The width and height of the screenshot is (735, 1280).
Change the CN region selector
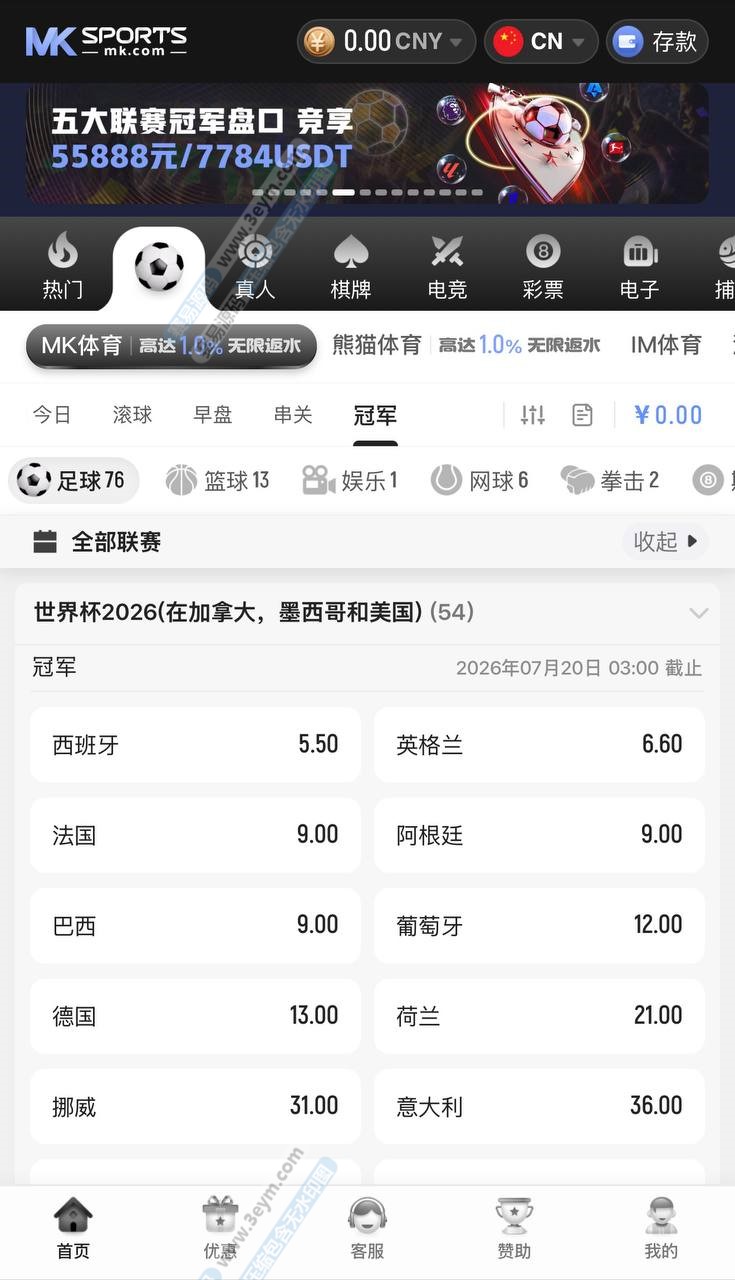pos(541,41)
